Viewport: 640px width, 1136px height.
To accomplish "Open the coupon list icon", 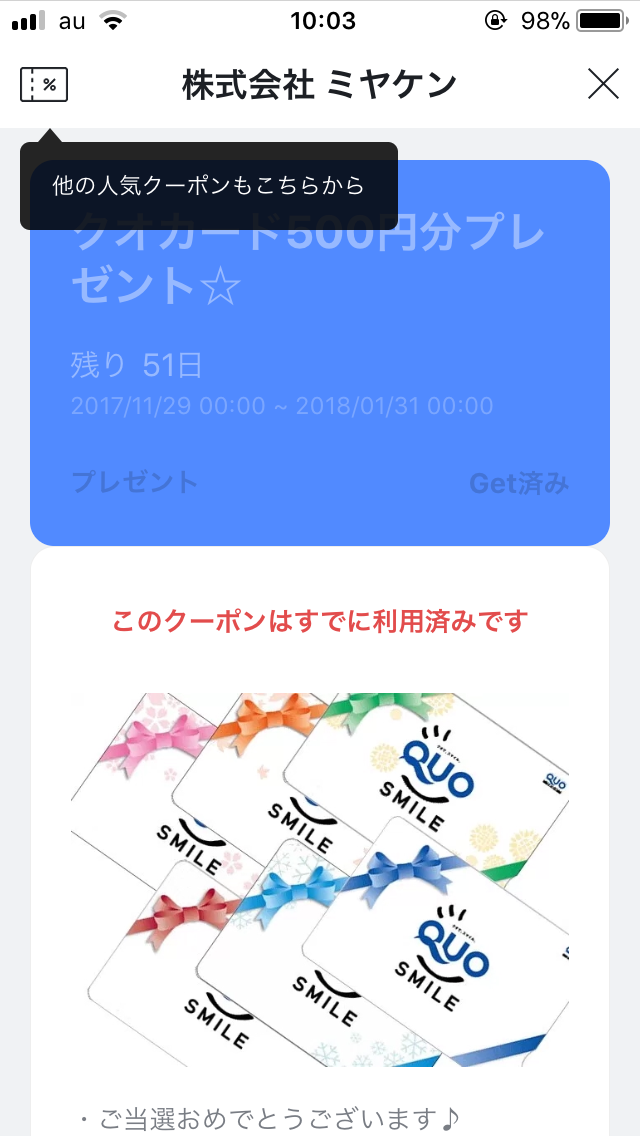I will (x=43, y=85).
